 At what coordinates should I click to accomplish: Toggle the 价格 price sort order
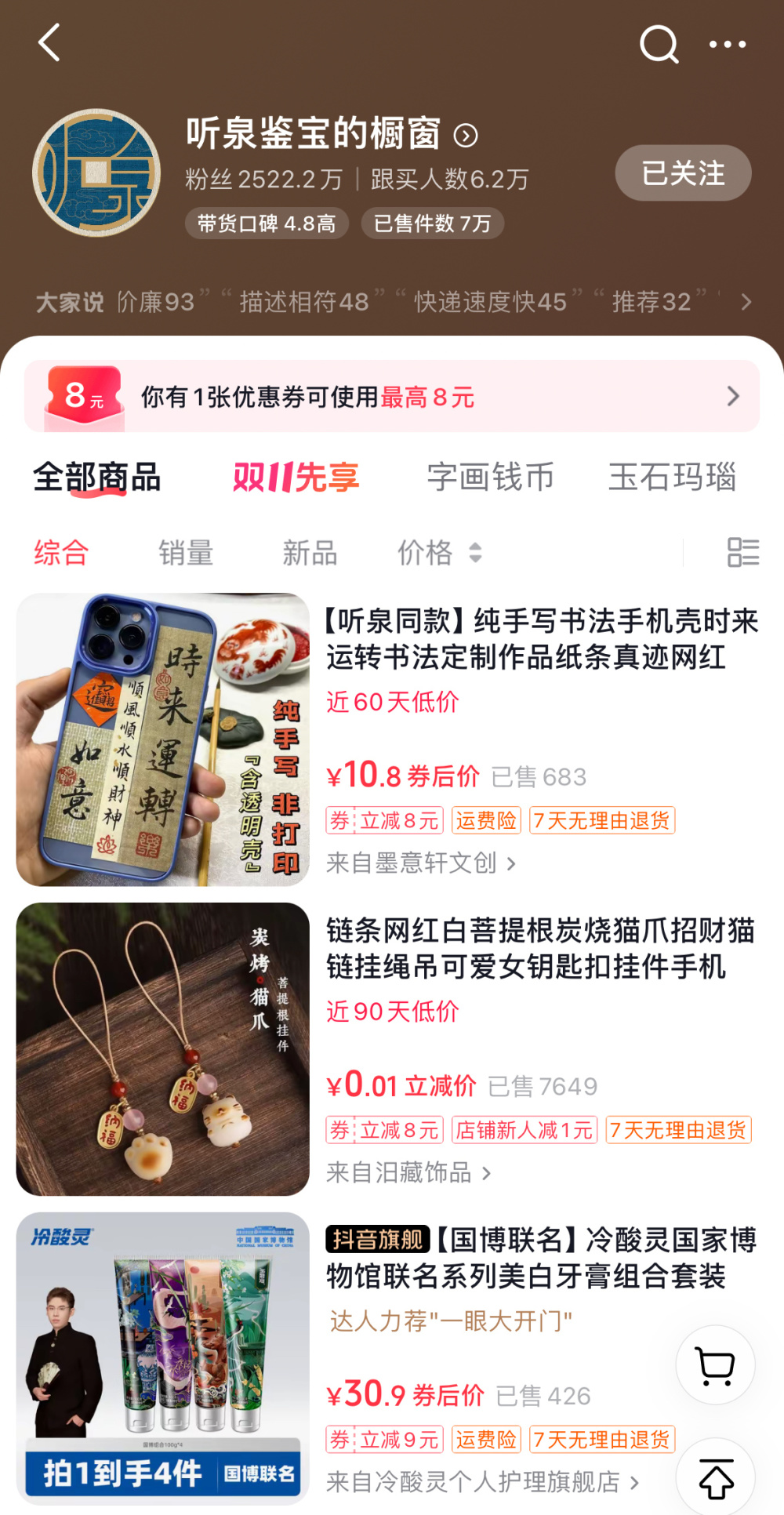tap(438, 553)
